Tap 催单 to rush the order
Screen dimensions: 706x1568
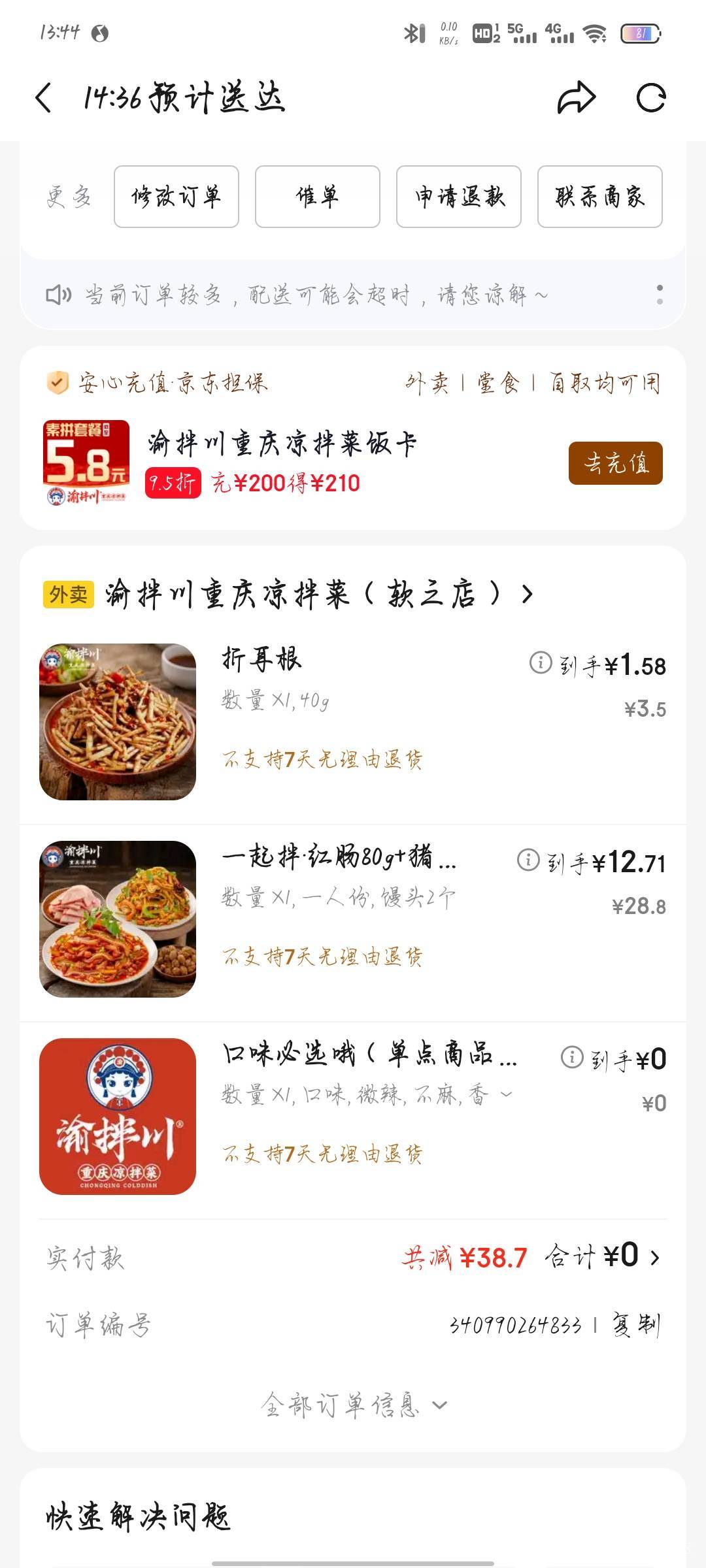[318, 197]
